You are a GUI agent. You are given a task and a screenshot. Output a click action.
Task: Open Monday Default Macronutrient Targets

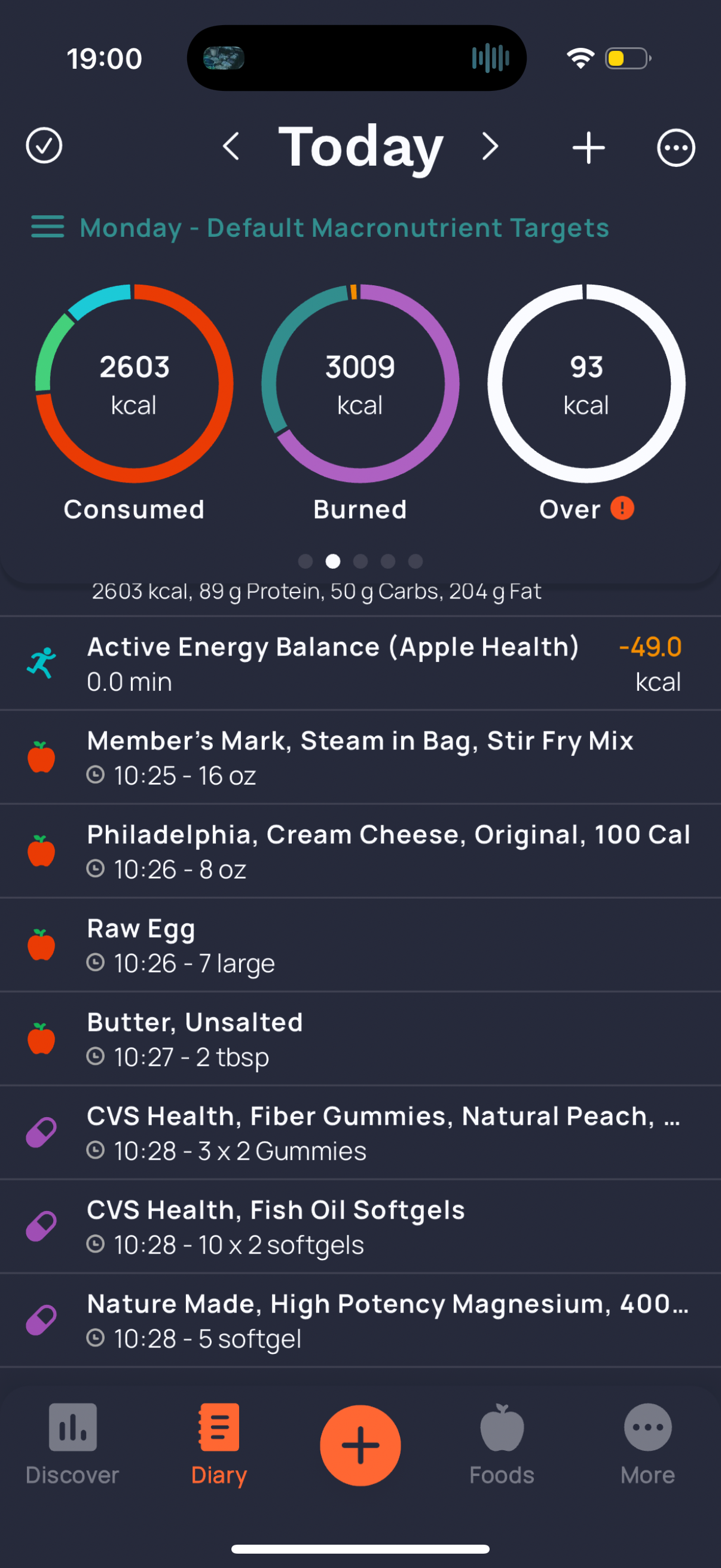tap(320, 228)
